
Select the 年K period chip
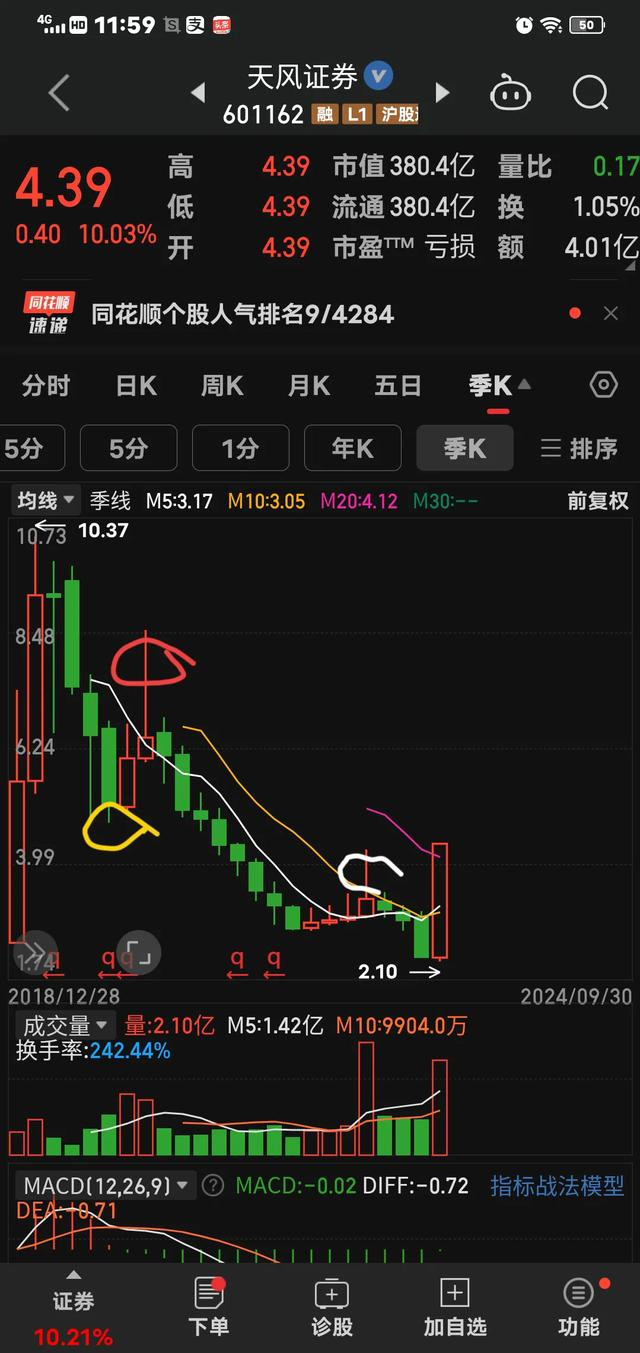[x=352, y=448]
